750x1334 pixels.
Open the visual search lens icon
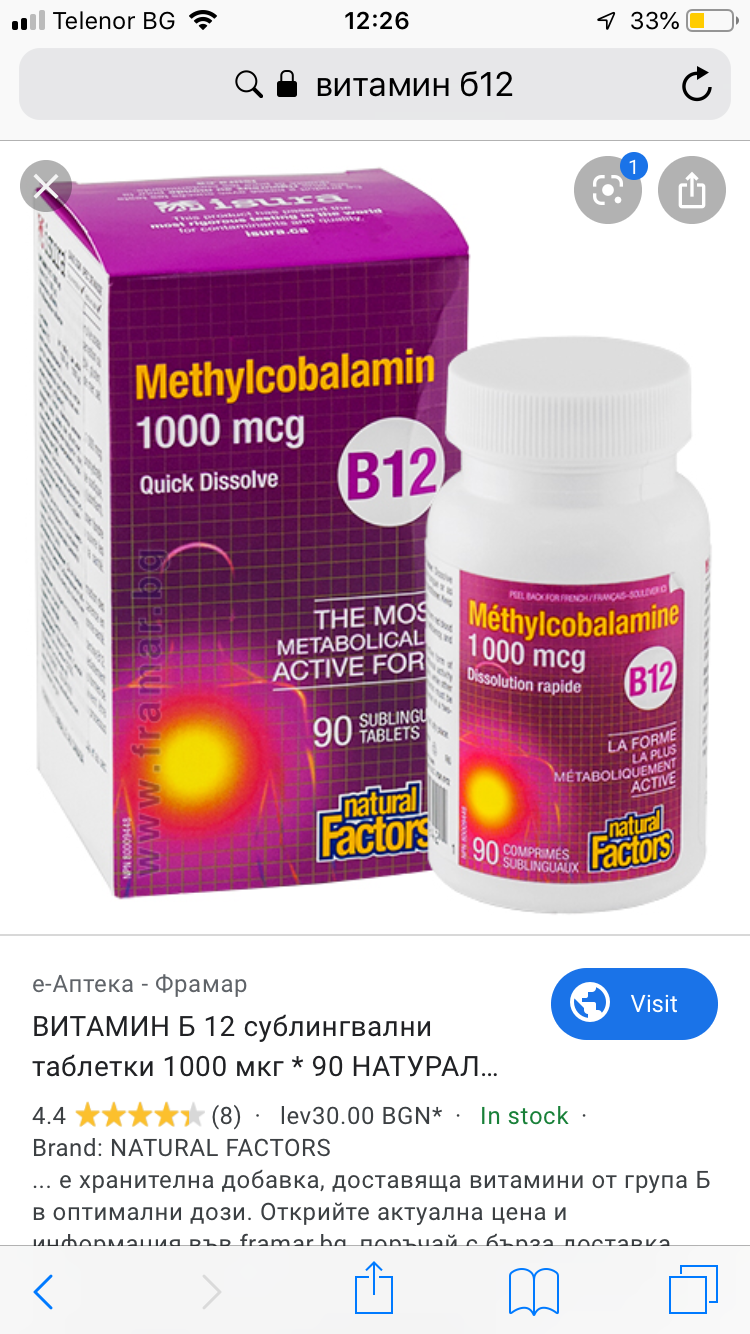[x=607, y=190]
